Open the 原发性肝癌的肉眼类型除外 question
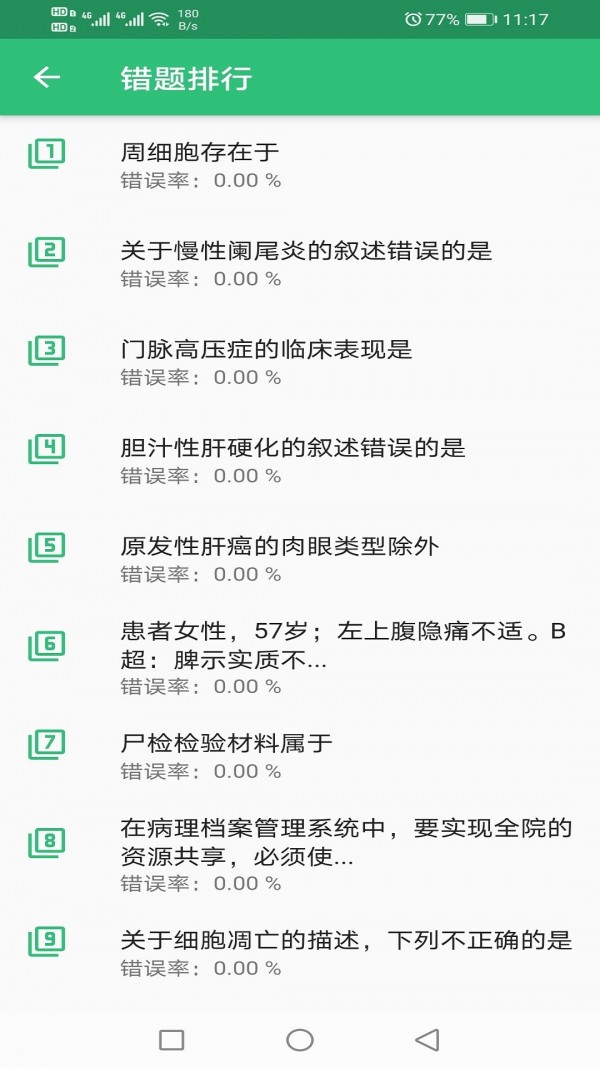 point(300,559)
